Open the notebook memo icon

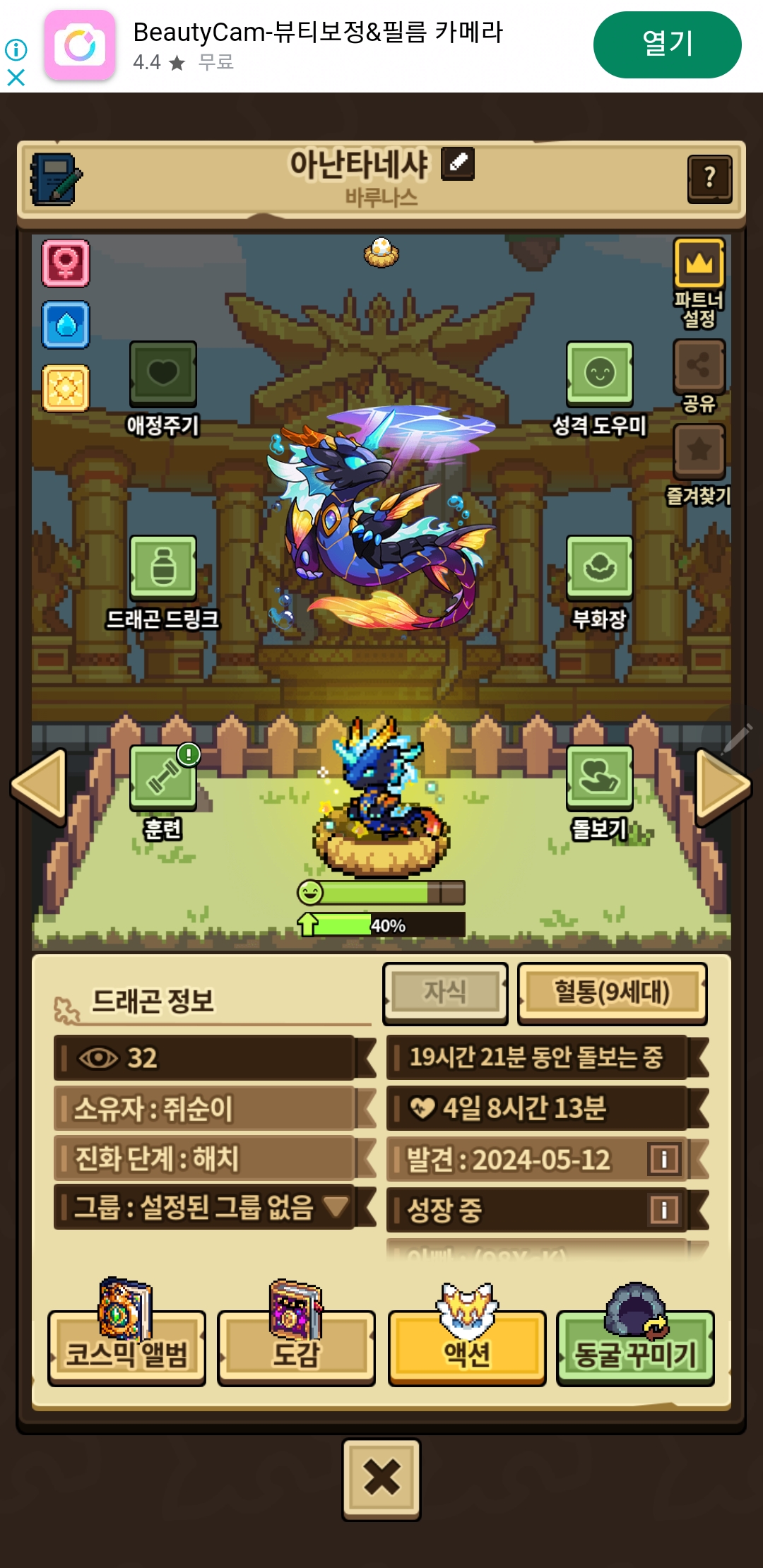click(x=56, y=179)
